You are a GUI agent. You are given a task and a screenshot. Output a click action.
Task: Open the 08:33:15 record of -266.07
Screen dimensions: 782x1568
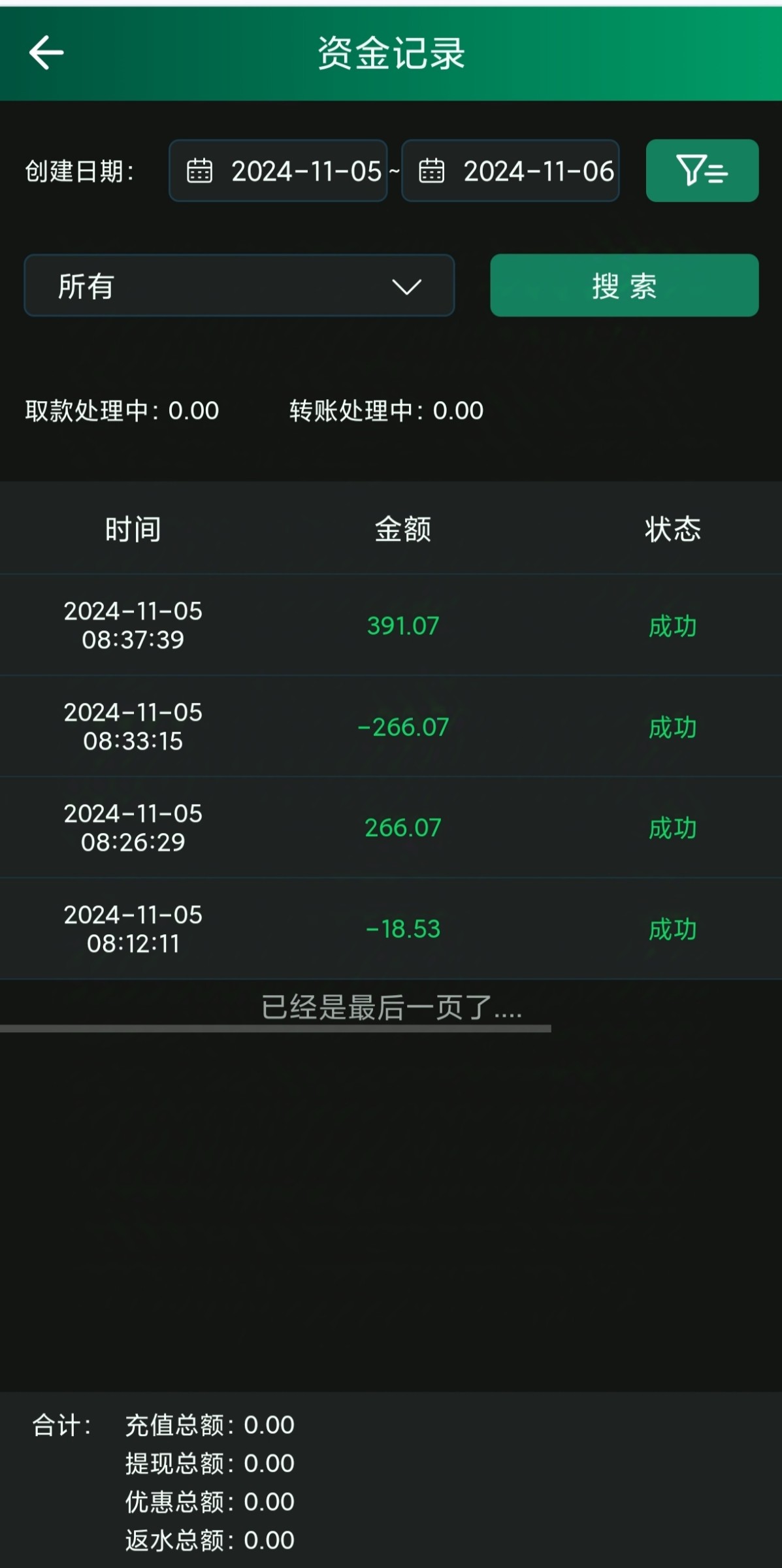tap(391, 727)
